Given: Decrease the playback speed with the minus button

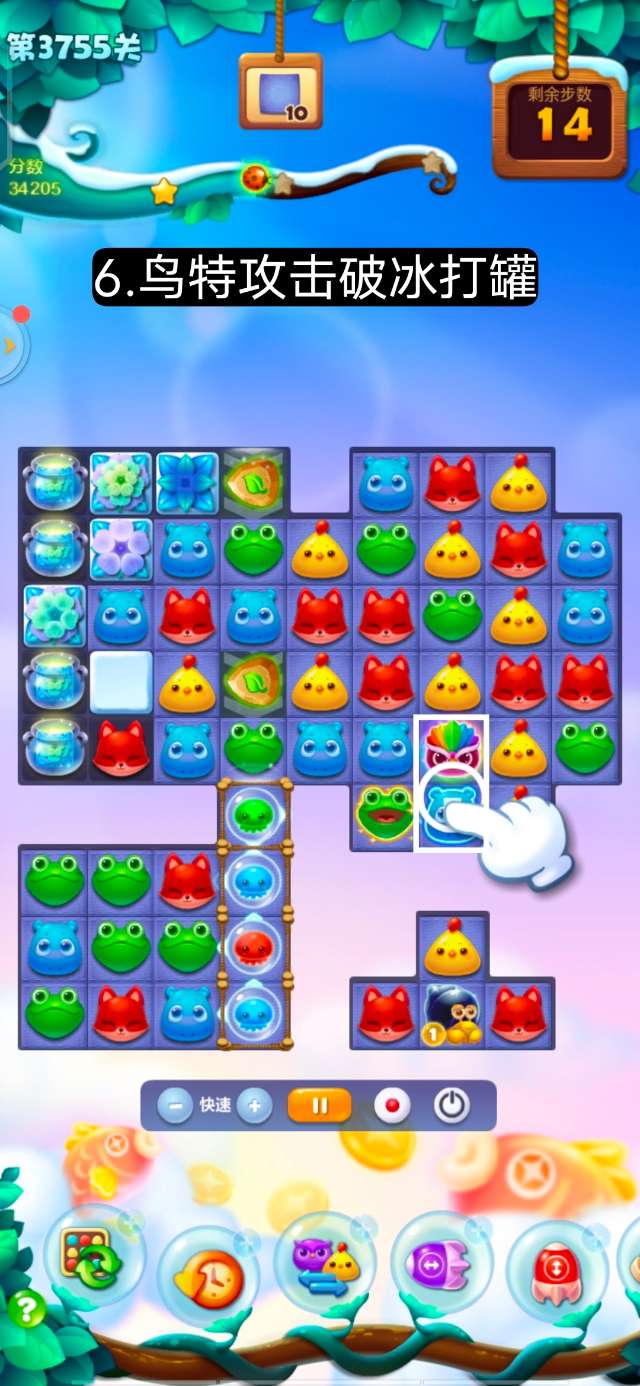Looking at the screenshot, I should (x=176, y=1106).
